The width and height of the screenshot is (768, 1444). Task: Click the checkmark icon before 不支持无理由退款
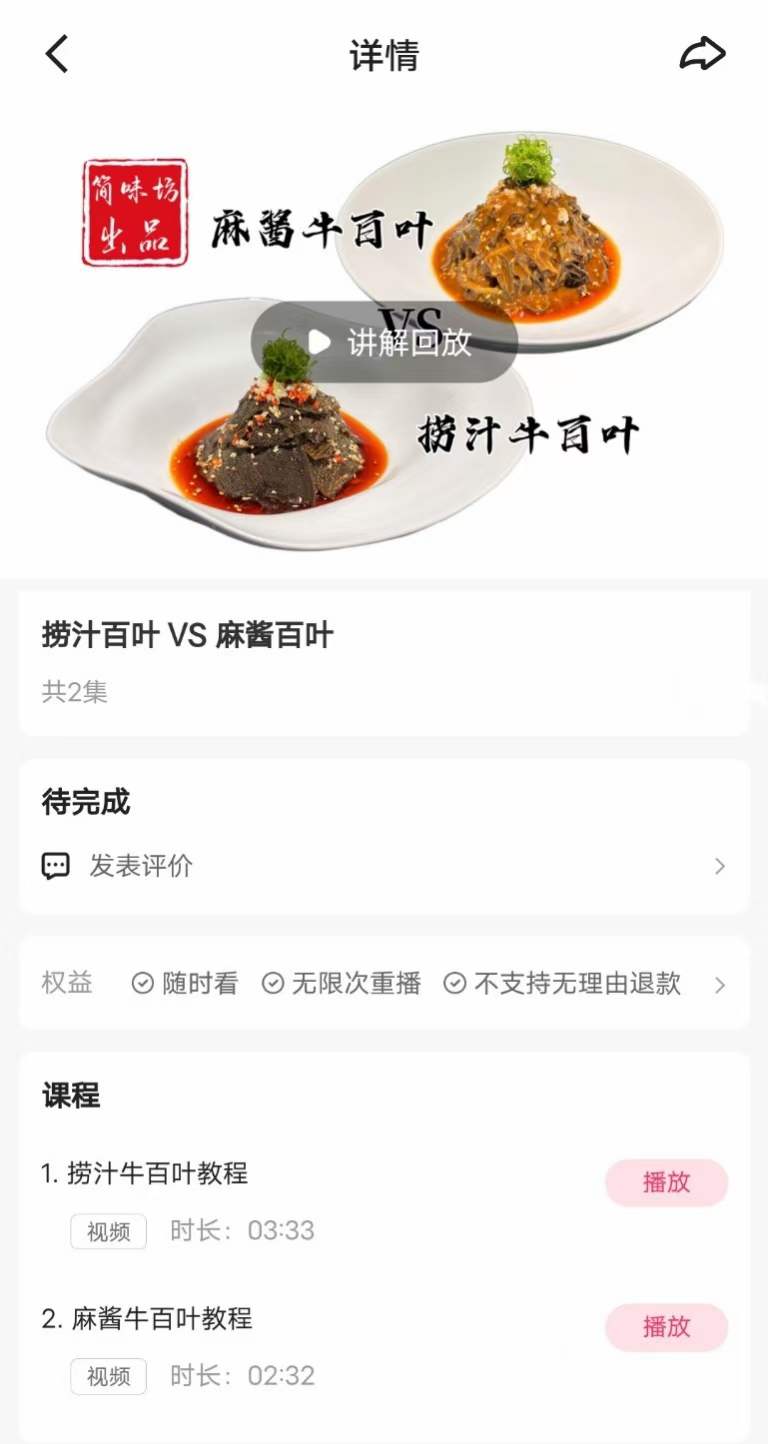click(456, 984)
